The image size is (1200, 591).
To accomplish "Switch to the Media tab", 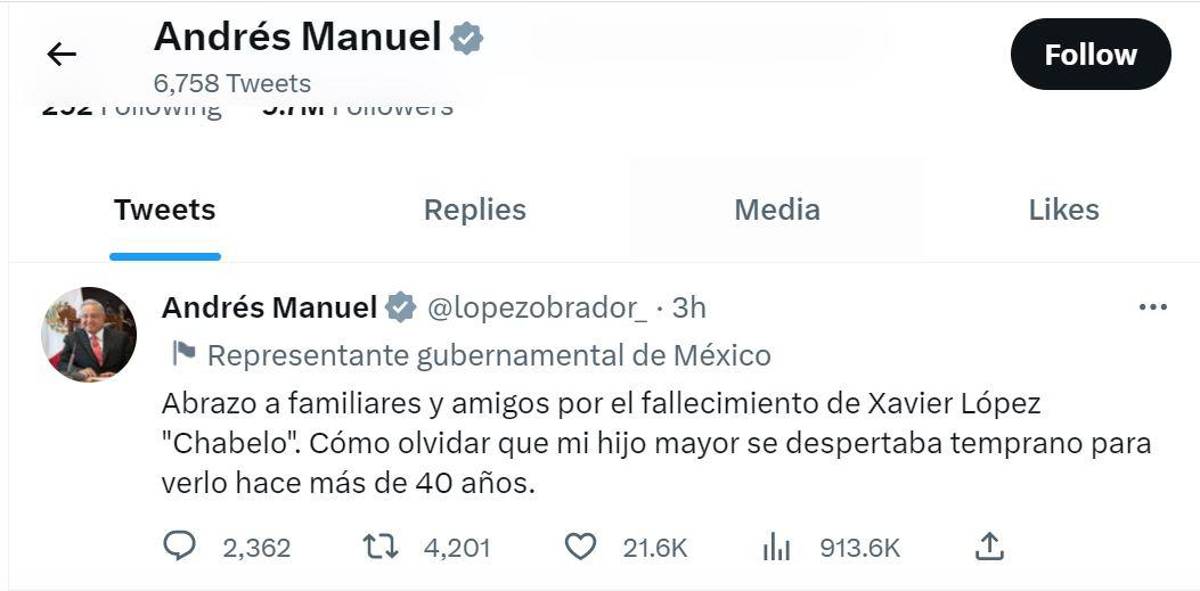I will pos(776,210).
